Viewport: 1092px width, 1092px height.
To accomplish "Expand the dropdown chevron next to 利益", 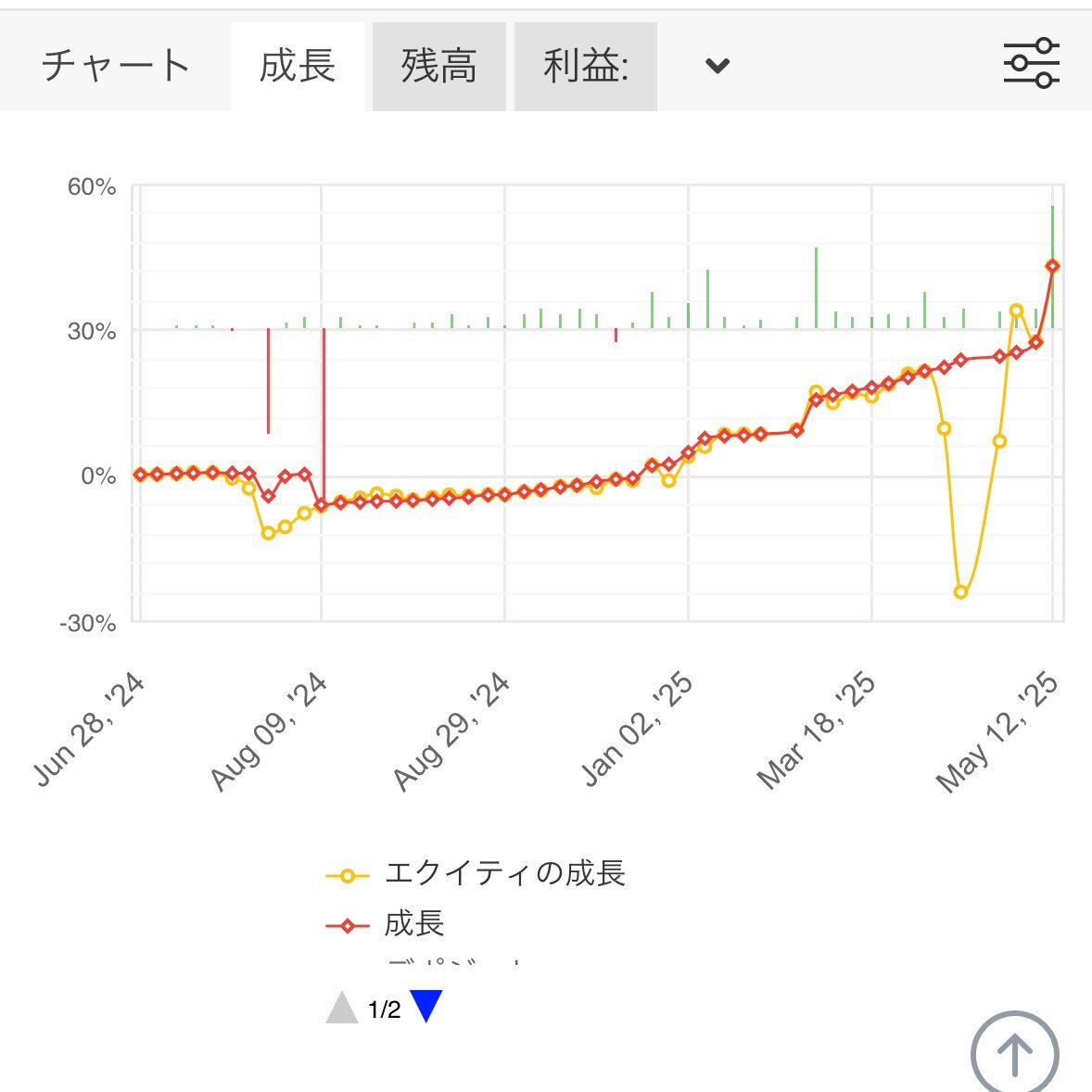I will [x=717, y=66].
